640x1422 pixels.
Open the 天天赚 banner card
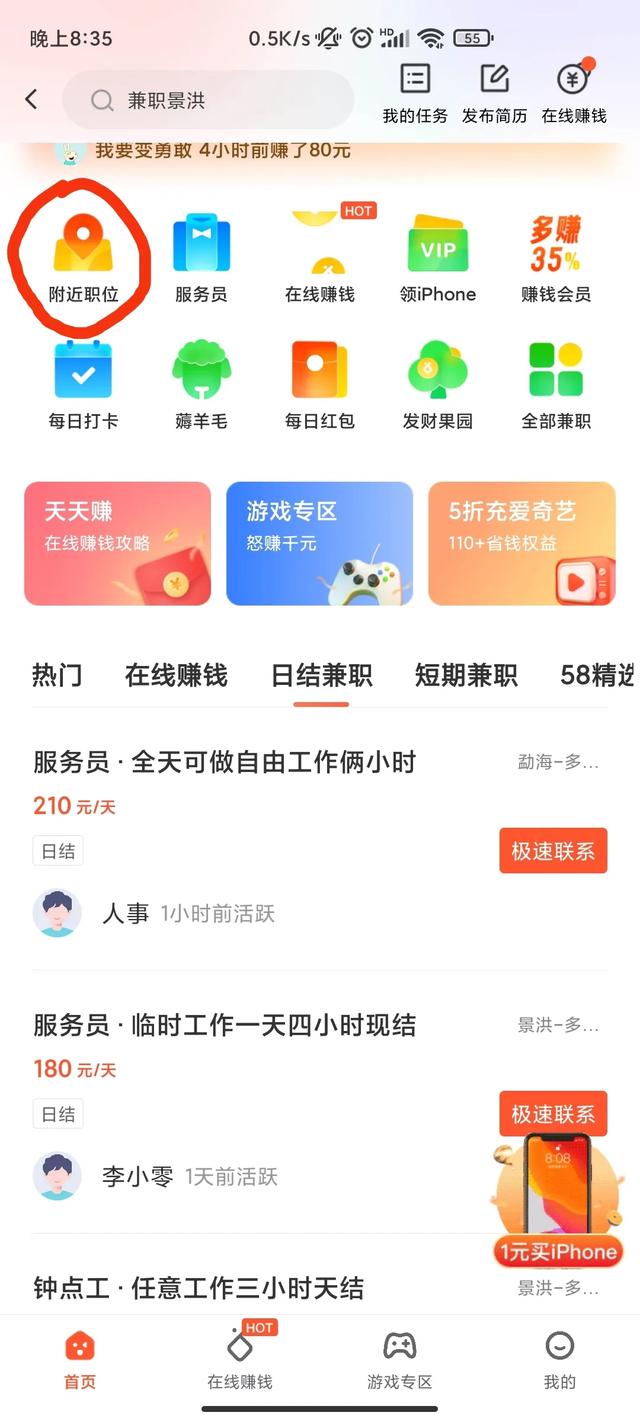[118, 543]
